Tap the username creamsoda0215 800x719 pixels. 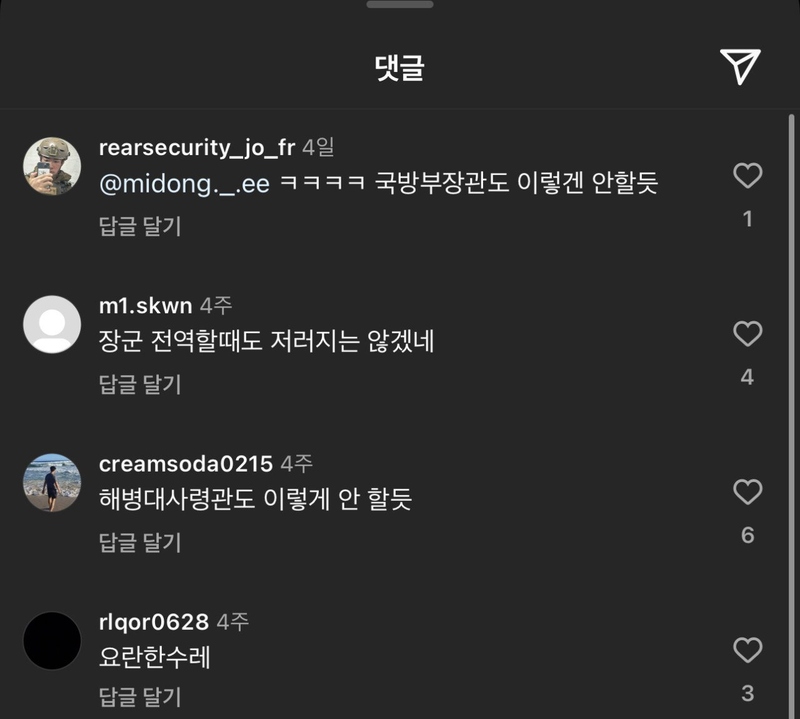click(186, 464)
